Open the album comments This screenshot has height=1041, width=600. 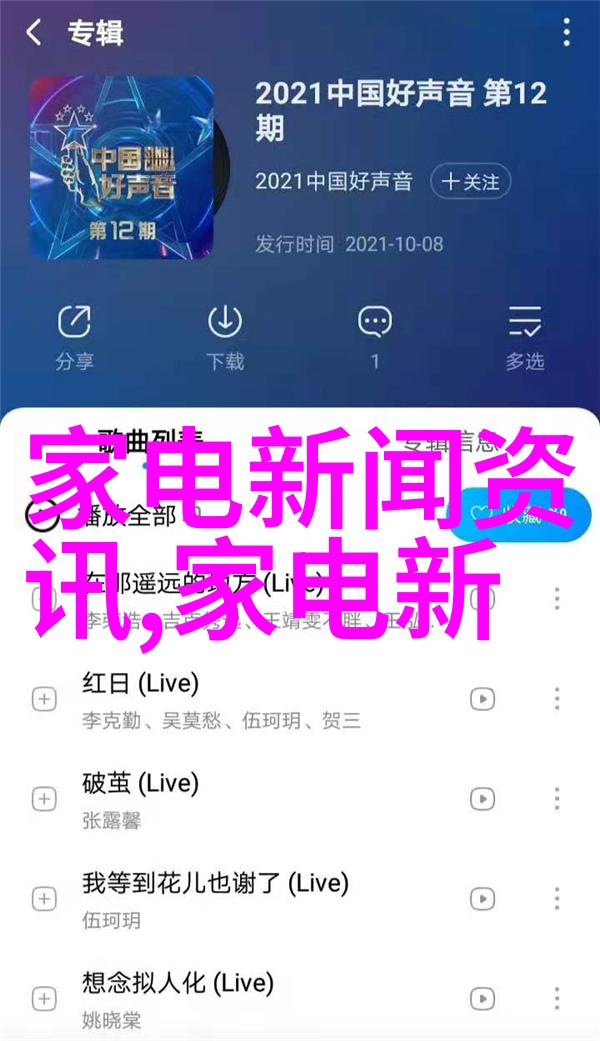(375, 335)
